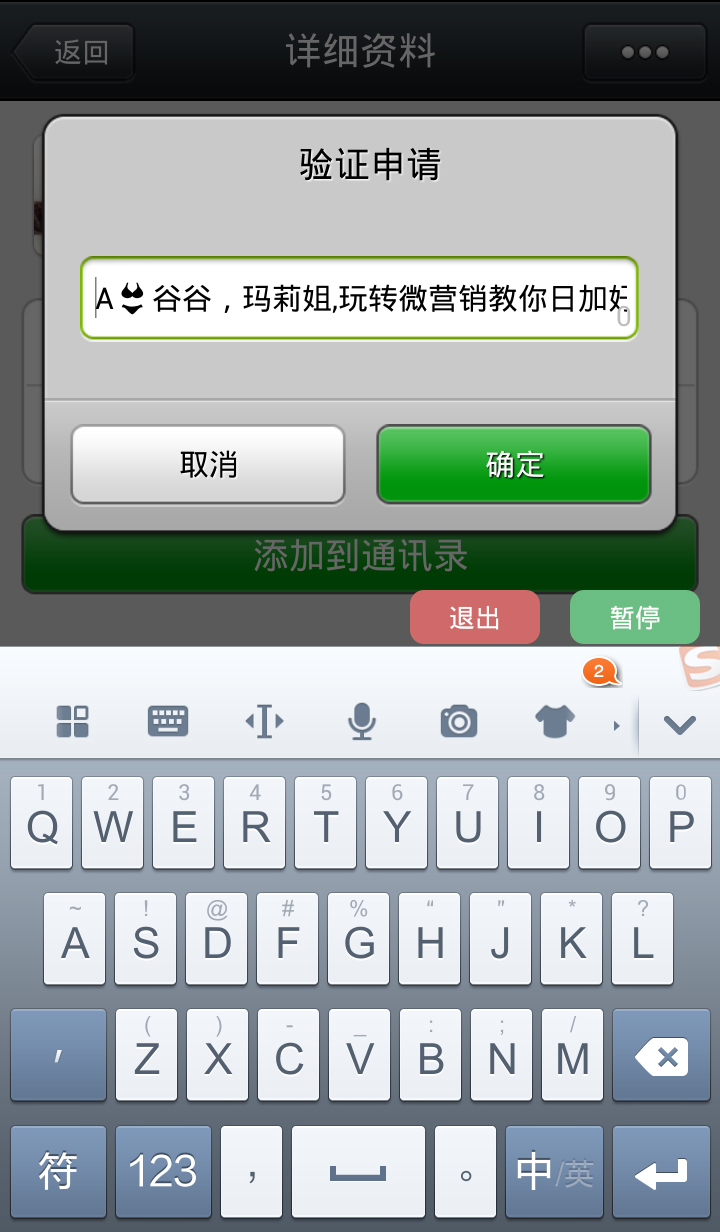The height and width of the screenshot is (1232, 720).
Task: Open keyboard skins shirt icon
Action: [x=555, y=721]
